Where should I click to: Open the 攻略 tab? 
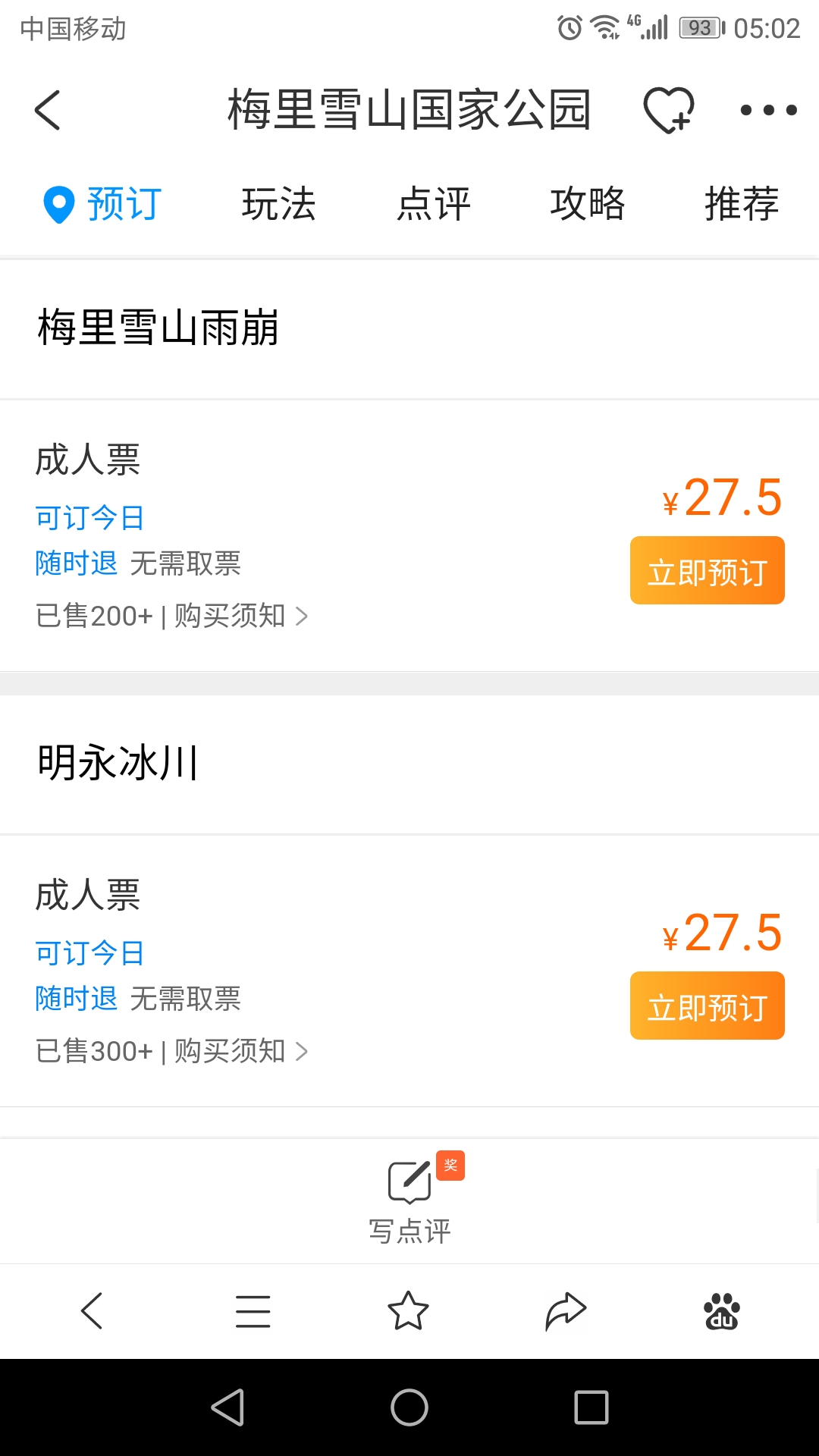click(x=588, y=204)
